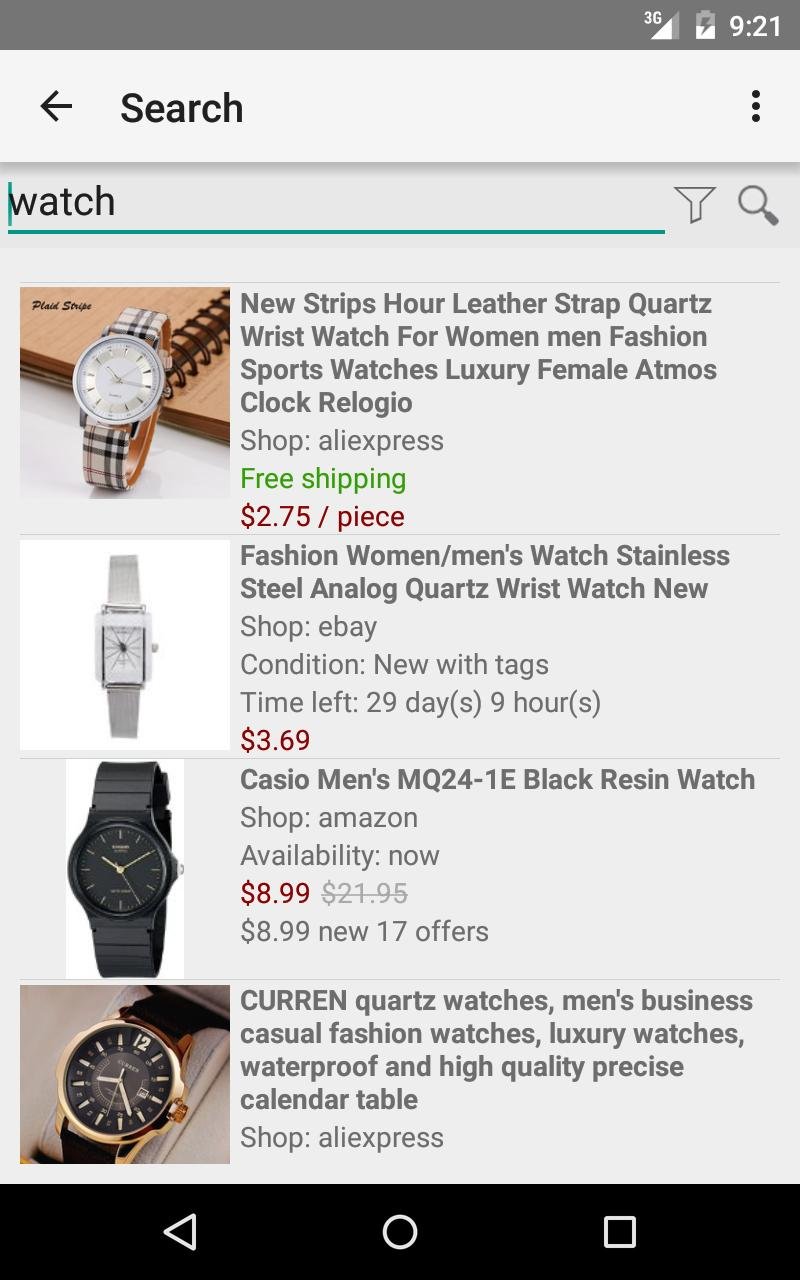800x1280 pixels.
Task: Go to the Android home screen
Action: pyautogui.click(x=400, y=1232)
